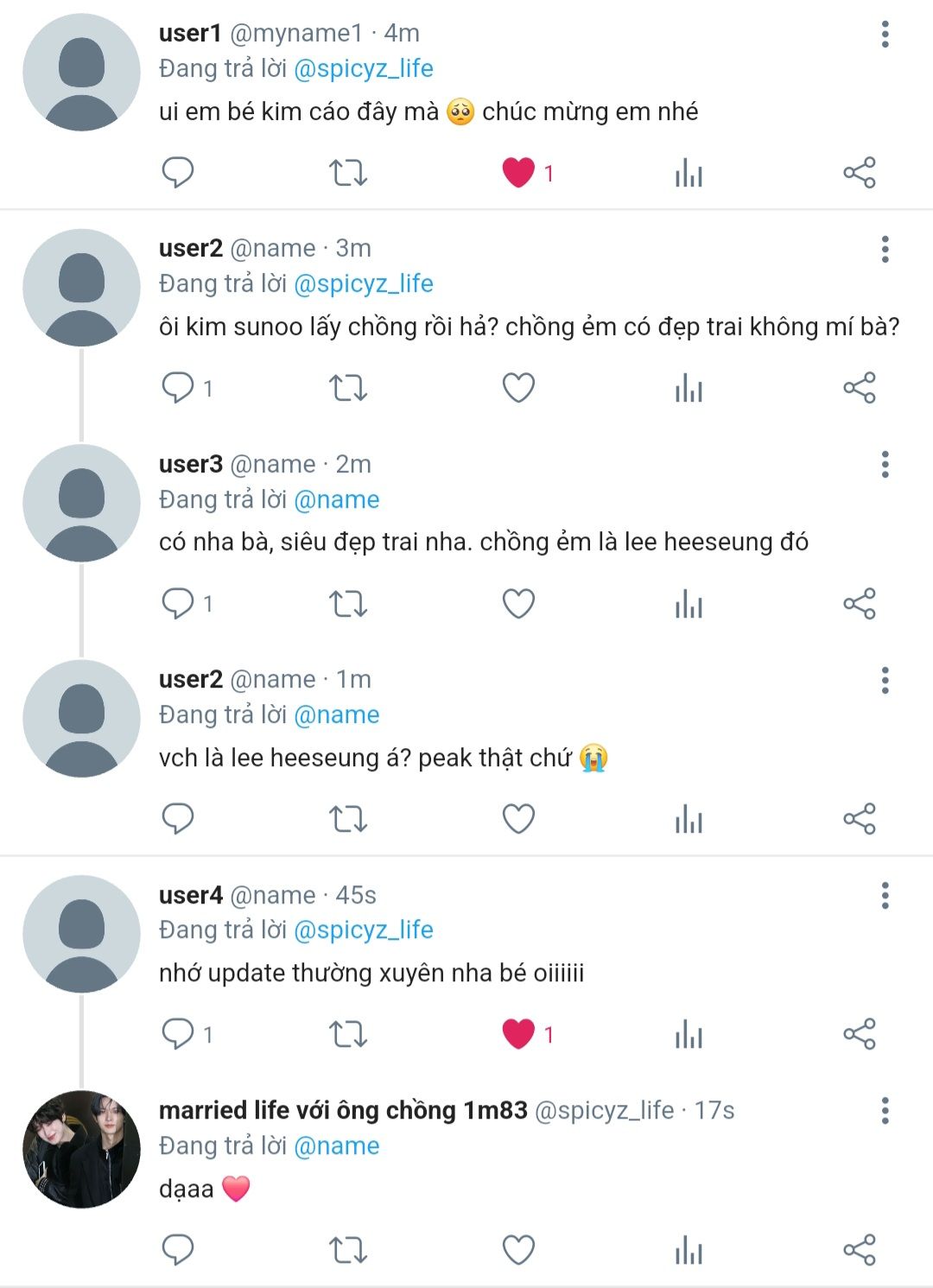
Task: Open replies on user4's tweet
Action: tap(178, 1033)
